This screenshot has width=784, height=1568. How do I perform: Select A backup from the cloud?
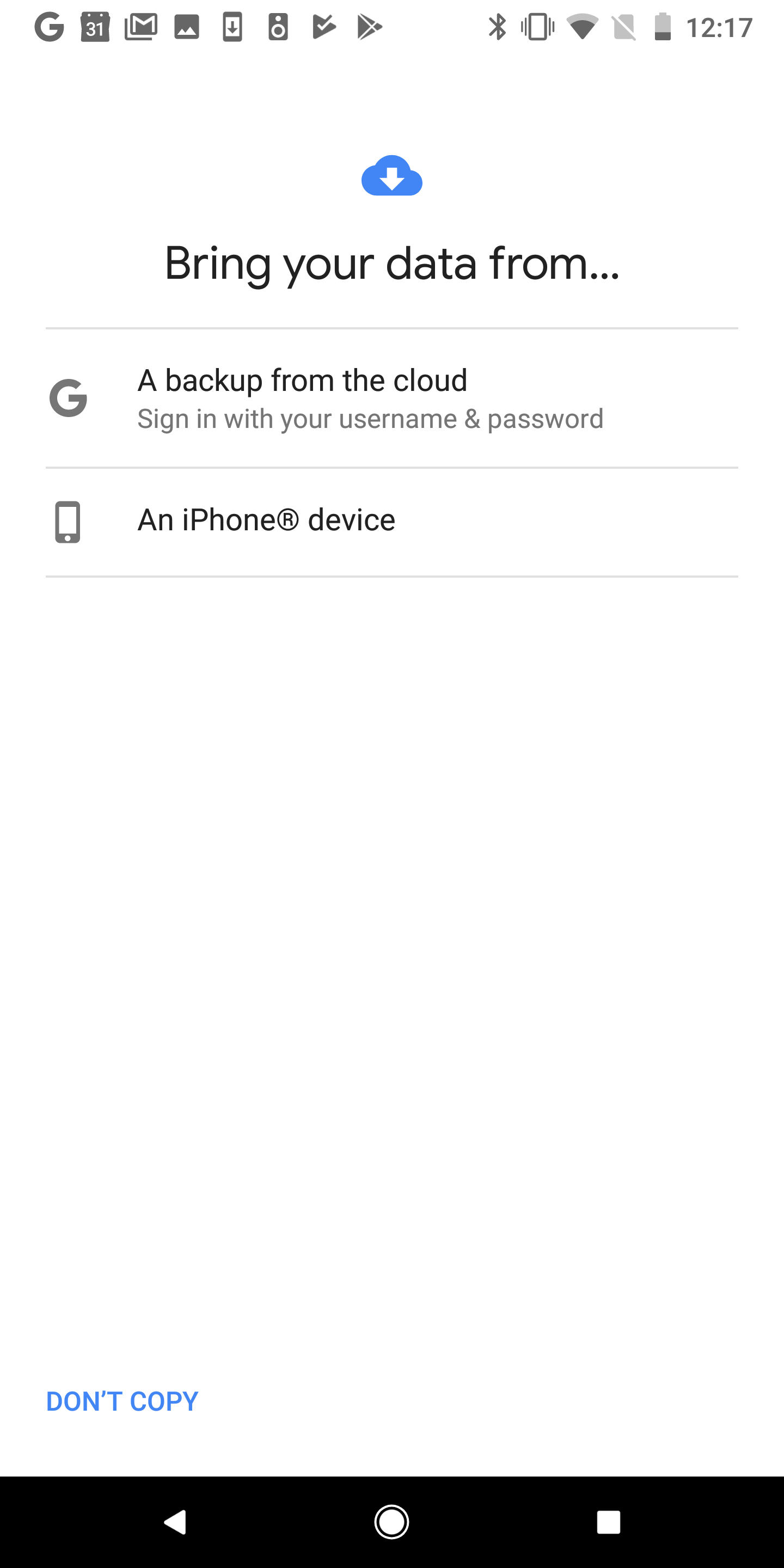pos(392,399)
